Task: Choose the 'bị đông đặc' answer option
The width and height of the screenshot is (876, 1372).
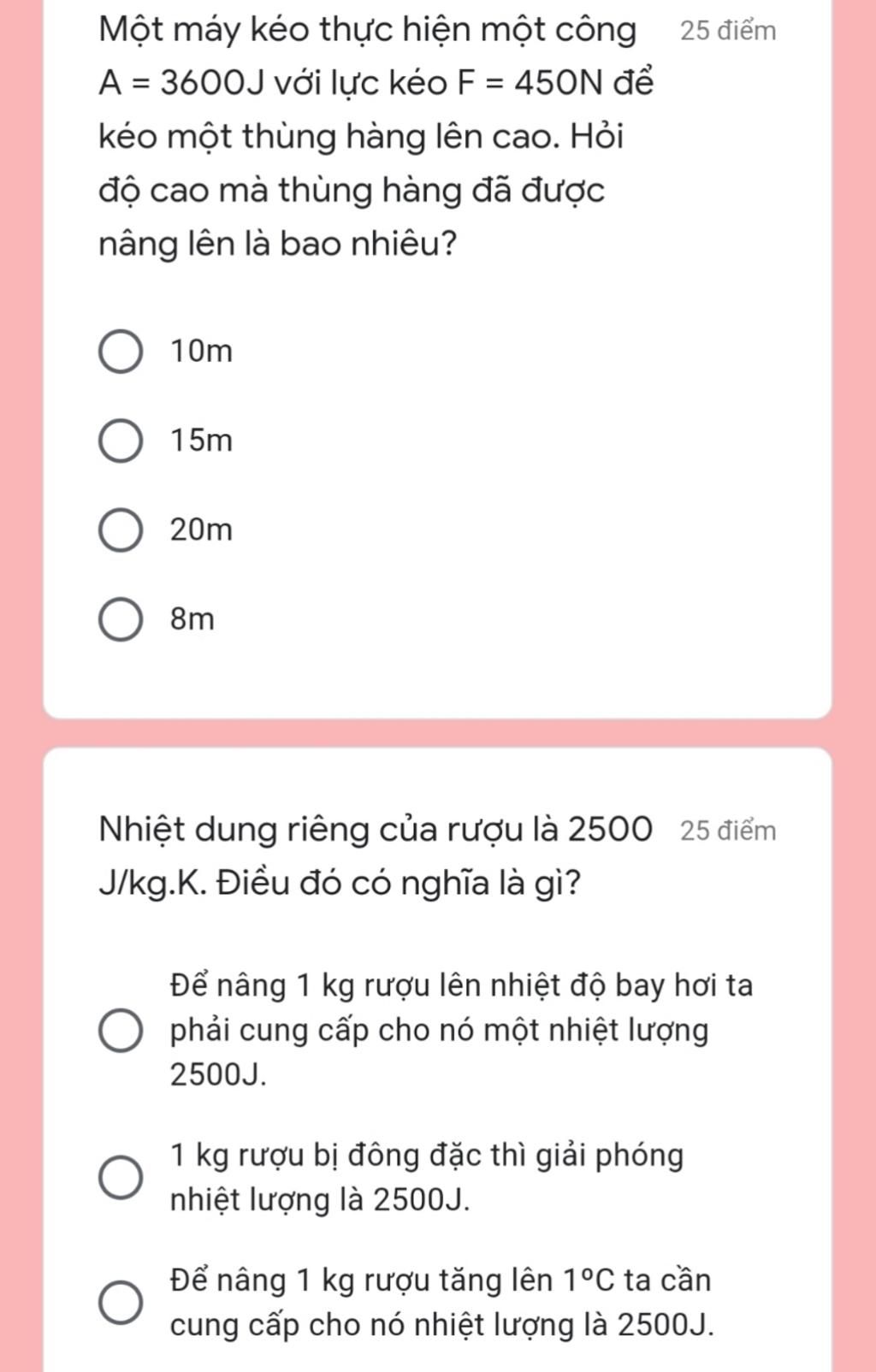Action: pos(121,1178)
